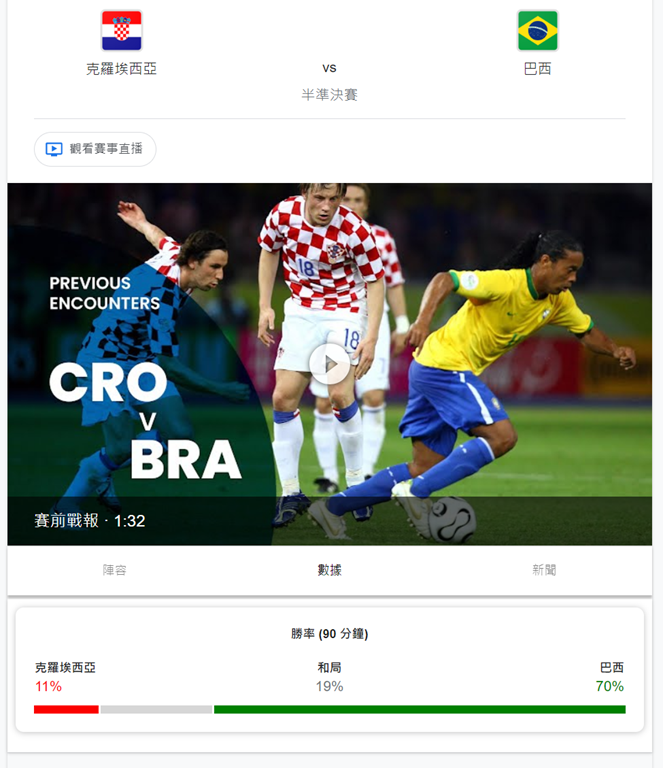Open the 新聞 tab
This screenshot has width=663, height=768.
tap(544, 570)
